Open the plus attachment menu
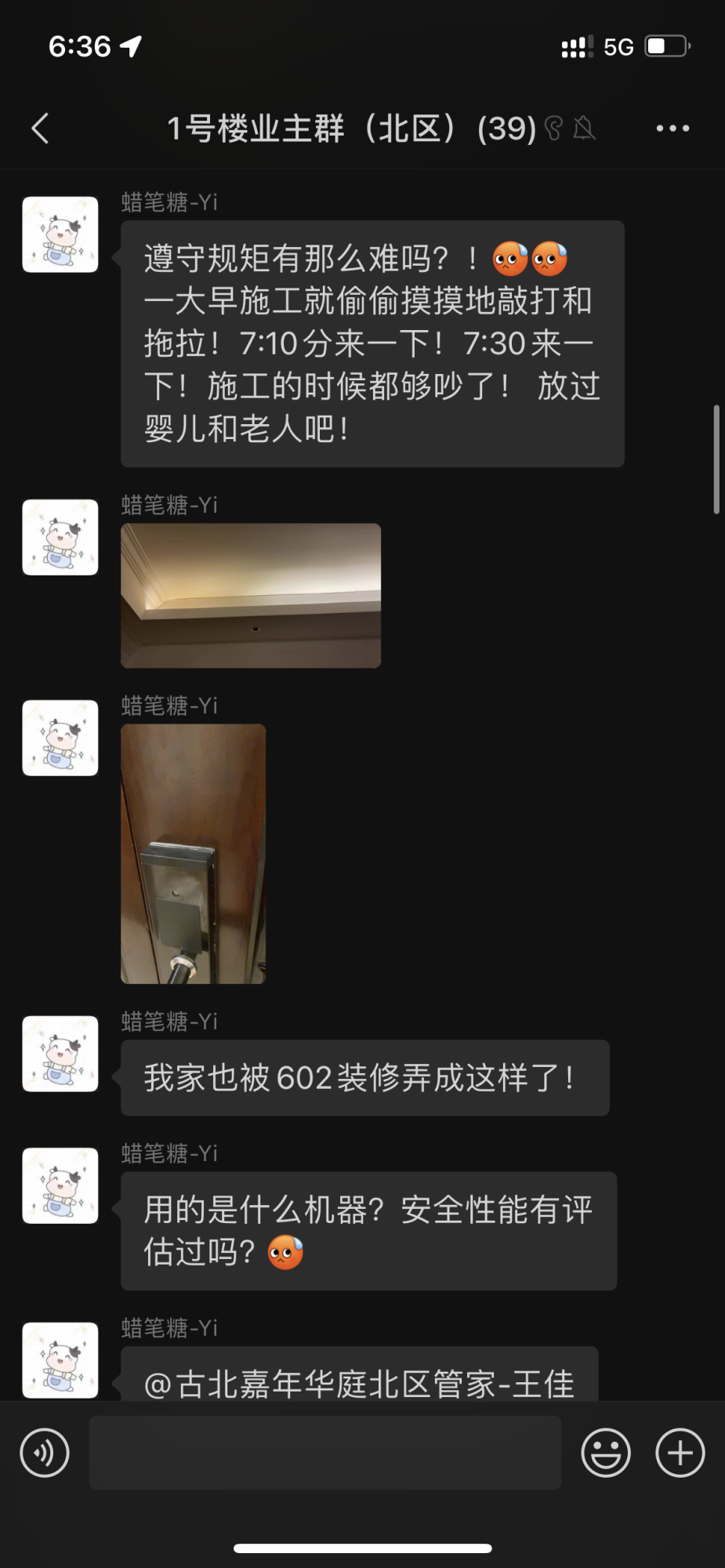Viewport: 725px width, 1568px height. pos(680,1453)
